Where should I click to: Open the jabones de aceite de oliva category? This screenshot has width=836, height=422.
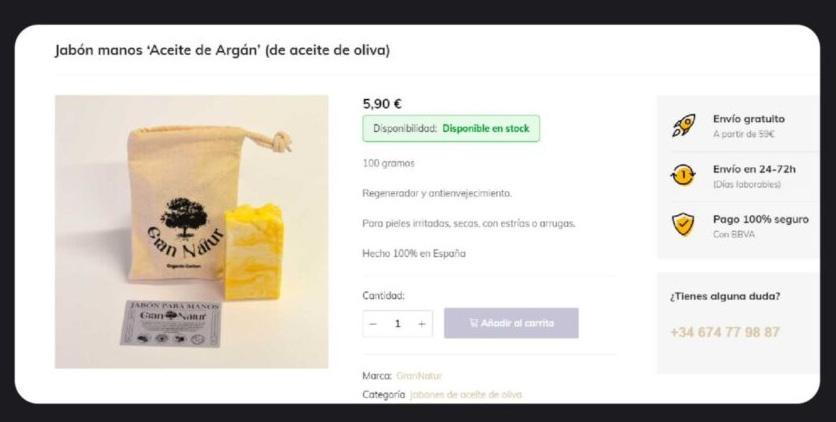[x=465, y=395]
